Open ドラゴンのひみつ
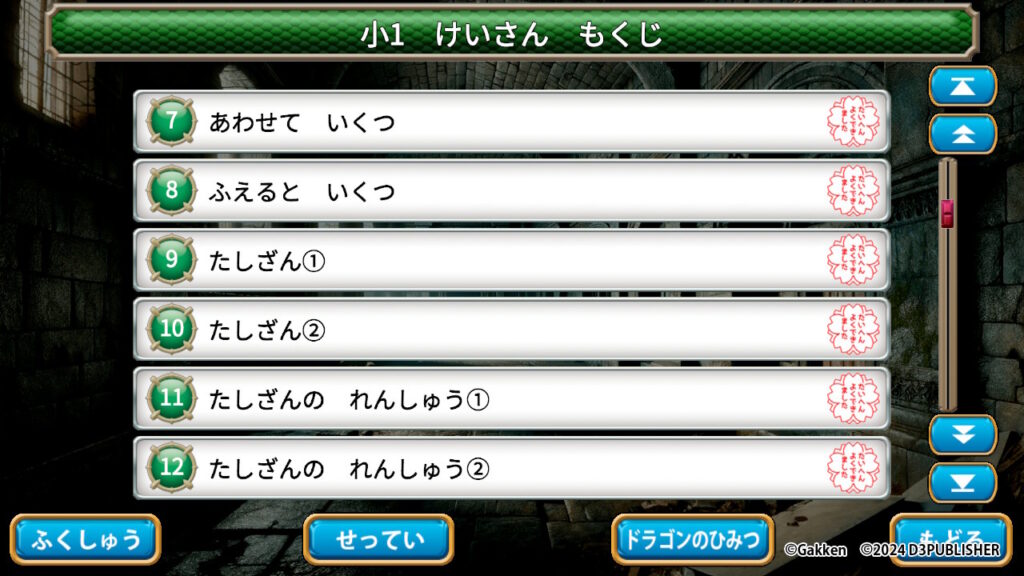The height and width of the screenshot is (576, 1024). pos(692,540)
